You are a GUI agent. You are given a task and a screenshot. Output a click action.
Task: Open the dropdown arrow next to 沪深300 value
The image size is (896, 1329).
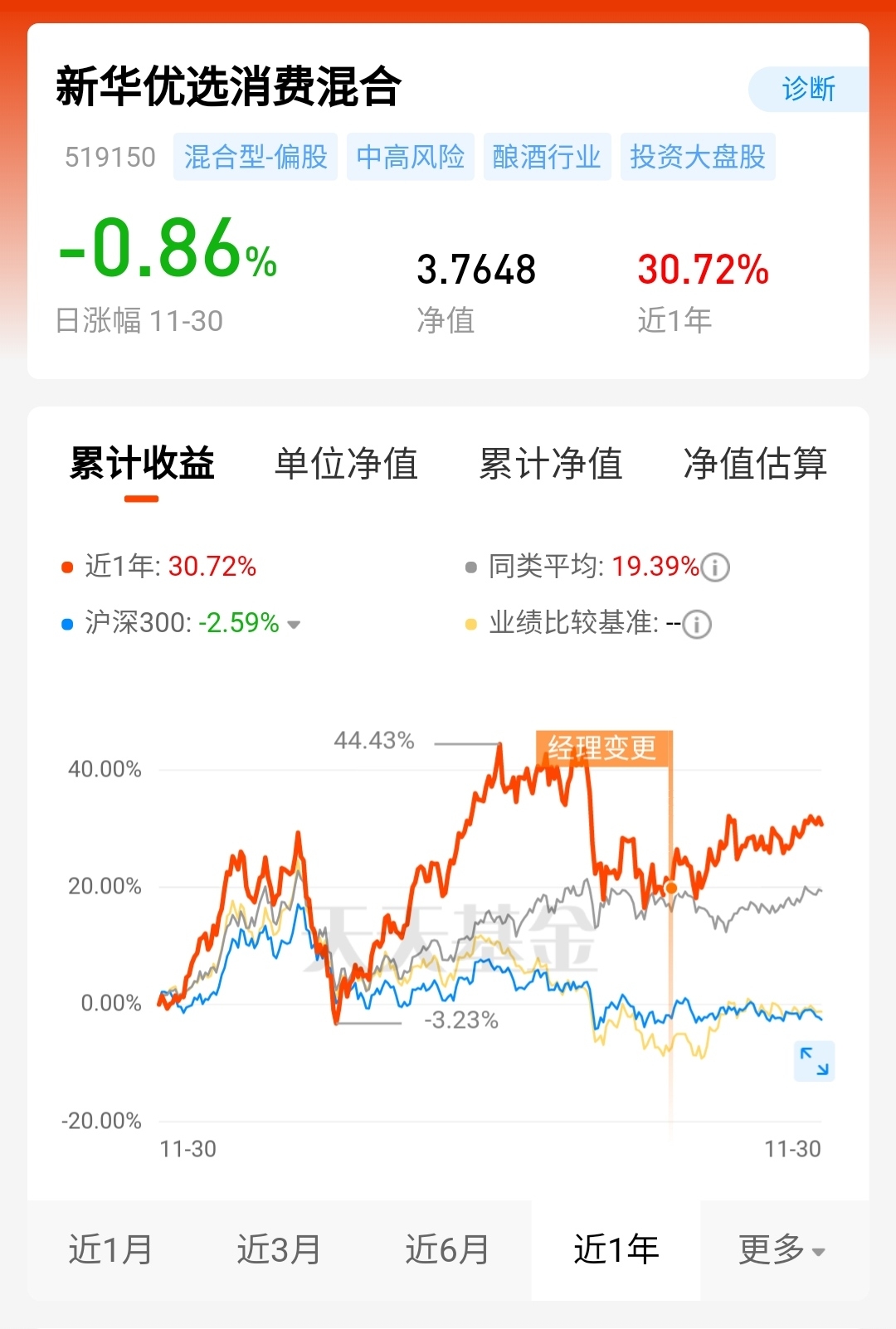(x=295, y=625)
